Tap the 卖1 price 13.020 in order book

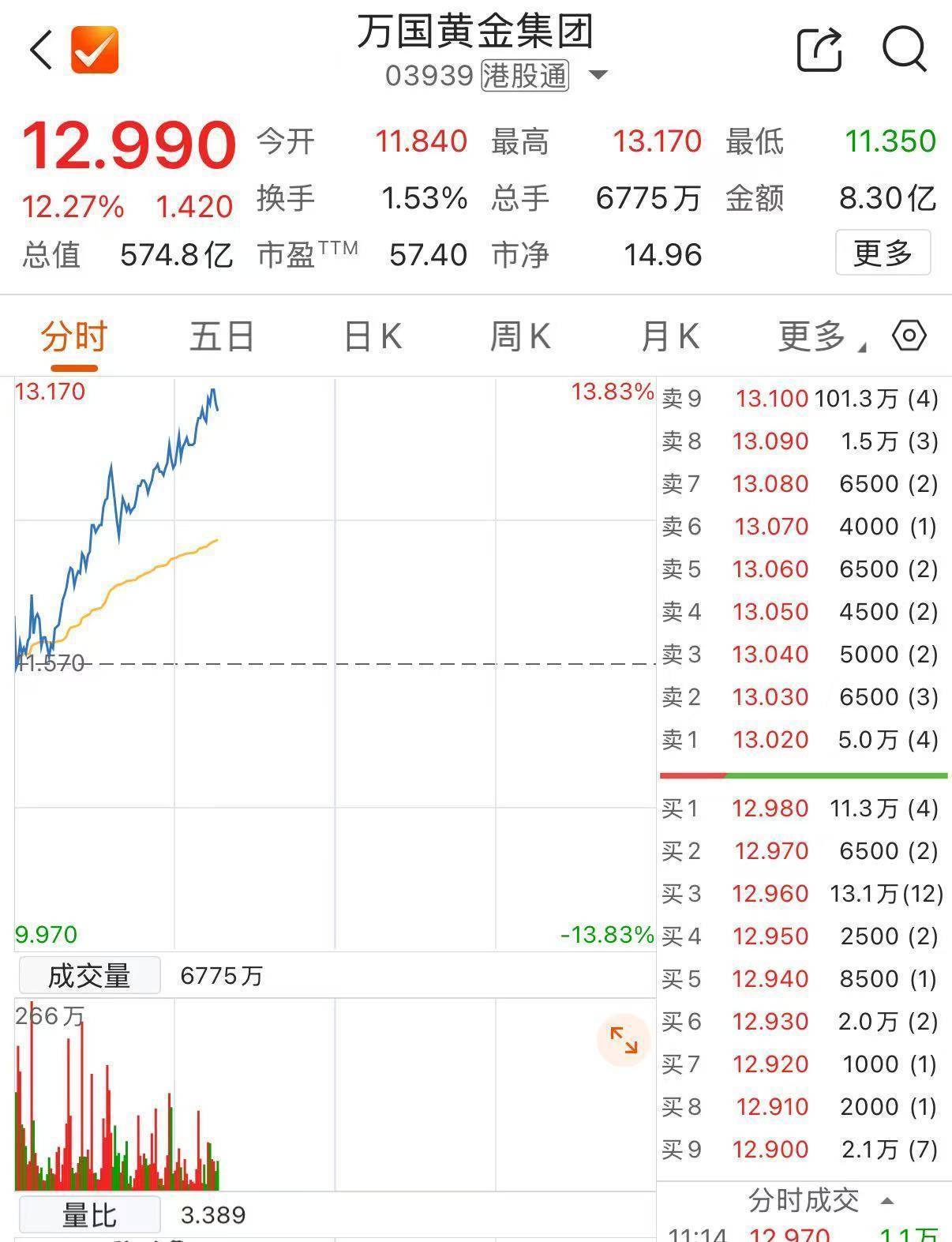pyautogui.click(x=771, y=740)
